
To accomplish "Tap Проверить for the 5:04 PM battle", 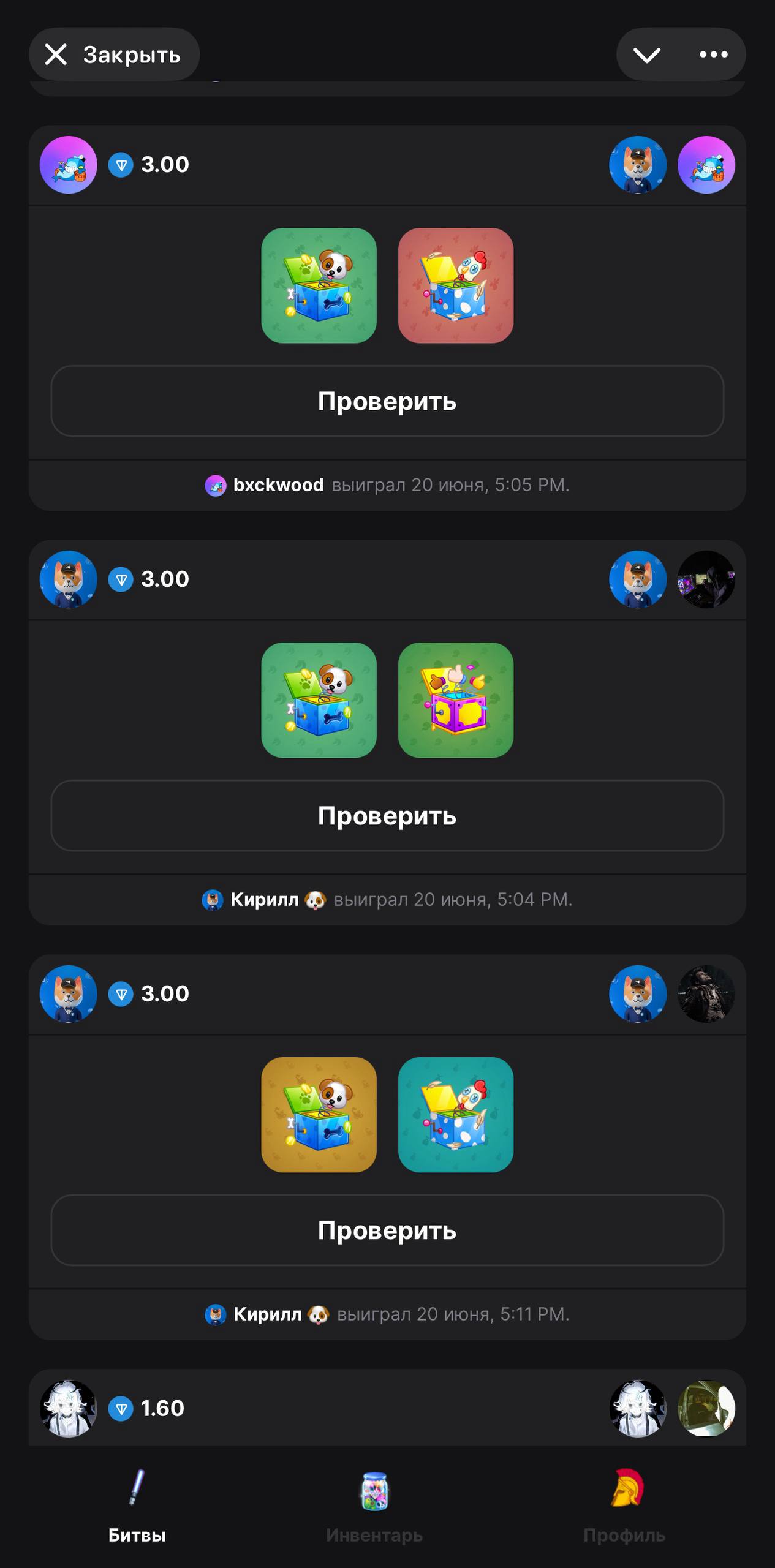I will [387, 816].
